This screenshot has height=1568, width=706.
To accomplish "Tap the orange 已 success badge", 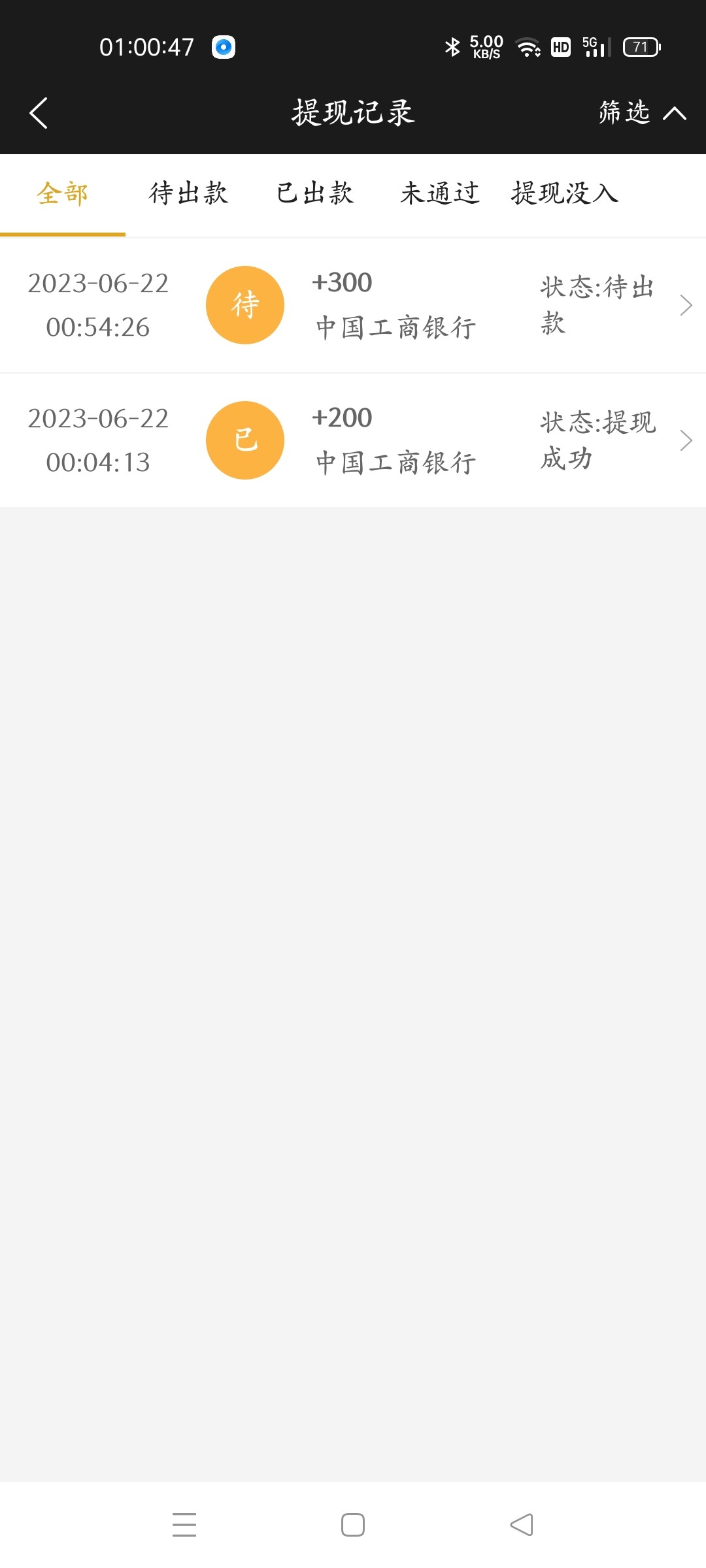I will pyautogui.click(x=244, y=440).
